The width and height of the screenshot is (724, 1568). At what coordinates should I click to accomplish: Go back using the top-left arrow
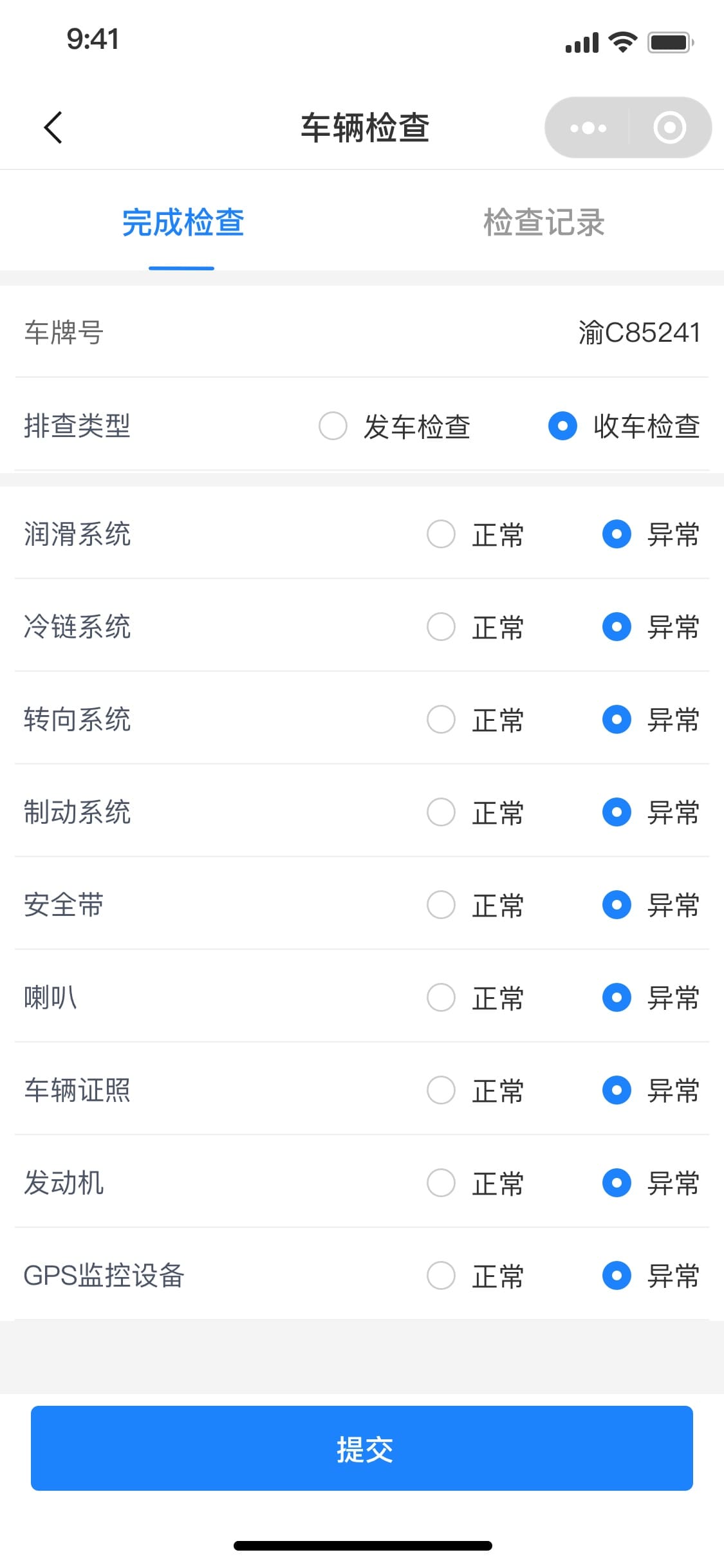click(x=53, y=127)
